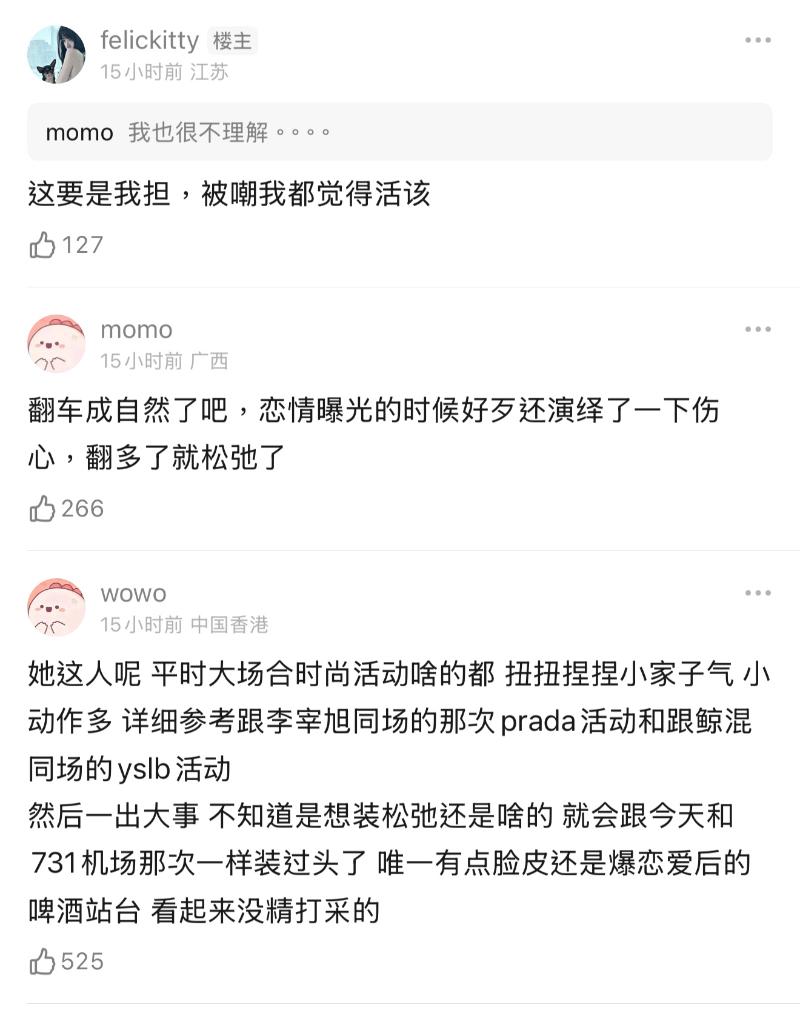This screenshot has width=800, height=1013.
Task: Open the overflow menu on wowo's comment
Action: (757, 593)
